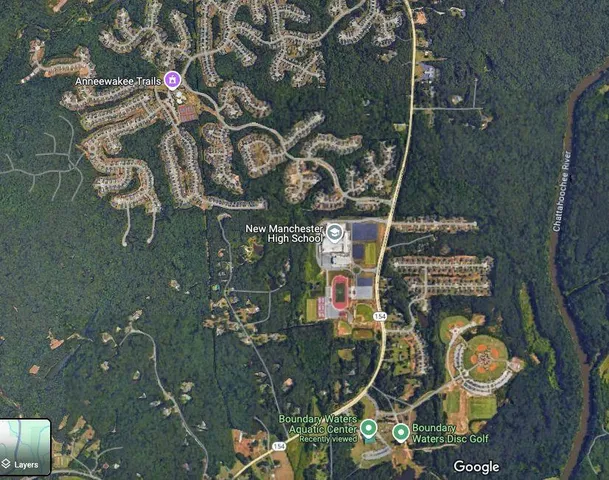Open New Manchester High School place marker
The image size is (609, 480).
[x=335, y=233]
